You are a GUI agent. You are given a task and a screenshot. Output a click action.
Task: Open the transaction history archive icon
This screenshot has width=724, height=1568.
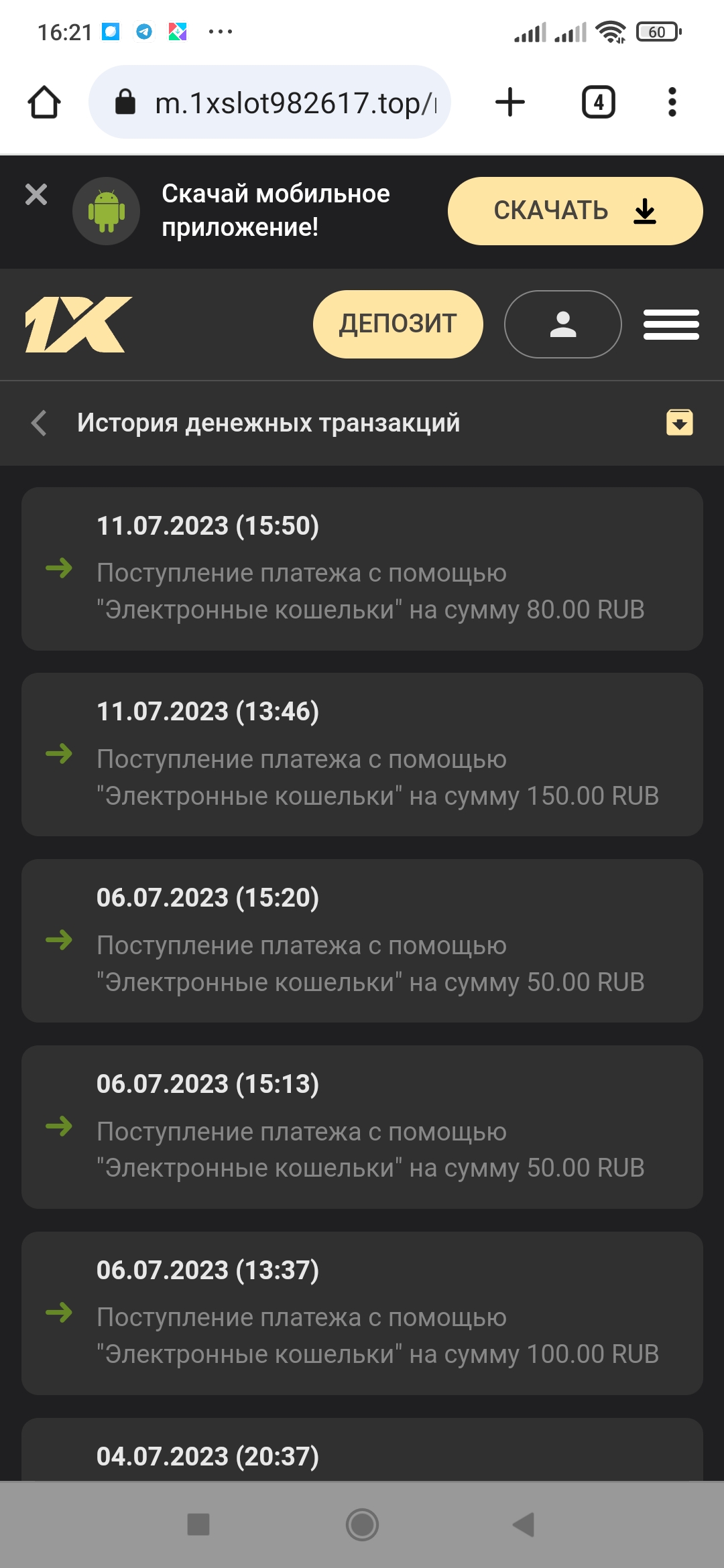pyautogui.click(x=679, y=423)
